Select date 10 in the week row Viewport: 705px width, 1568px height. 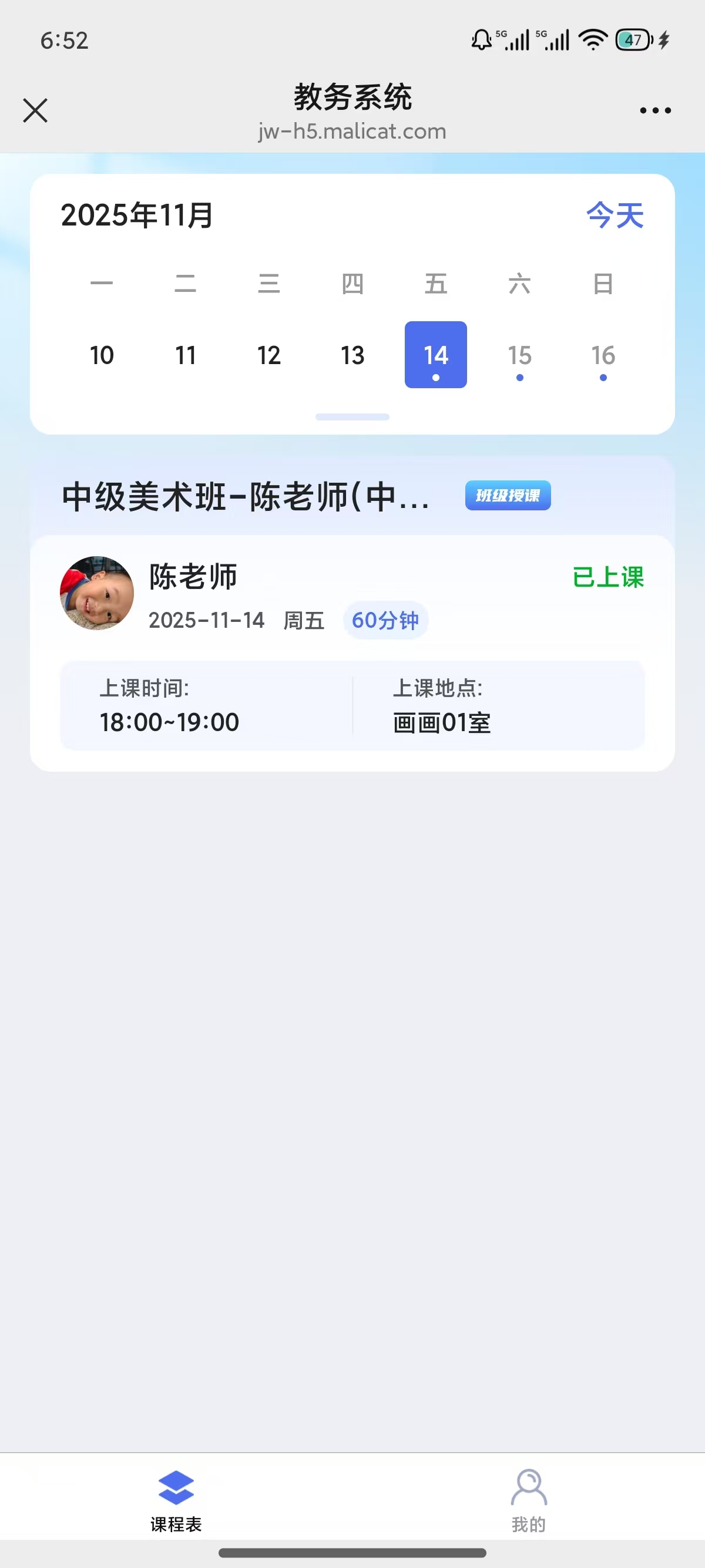102,355
